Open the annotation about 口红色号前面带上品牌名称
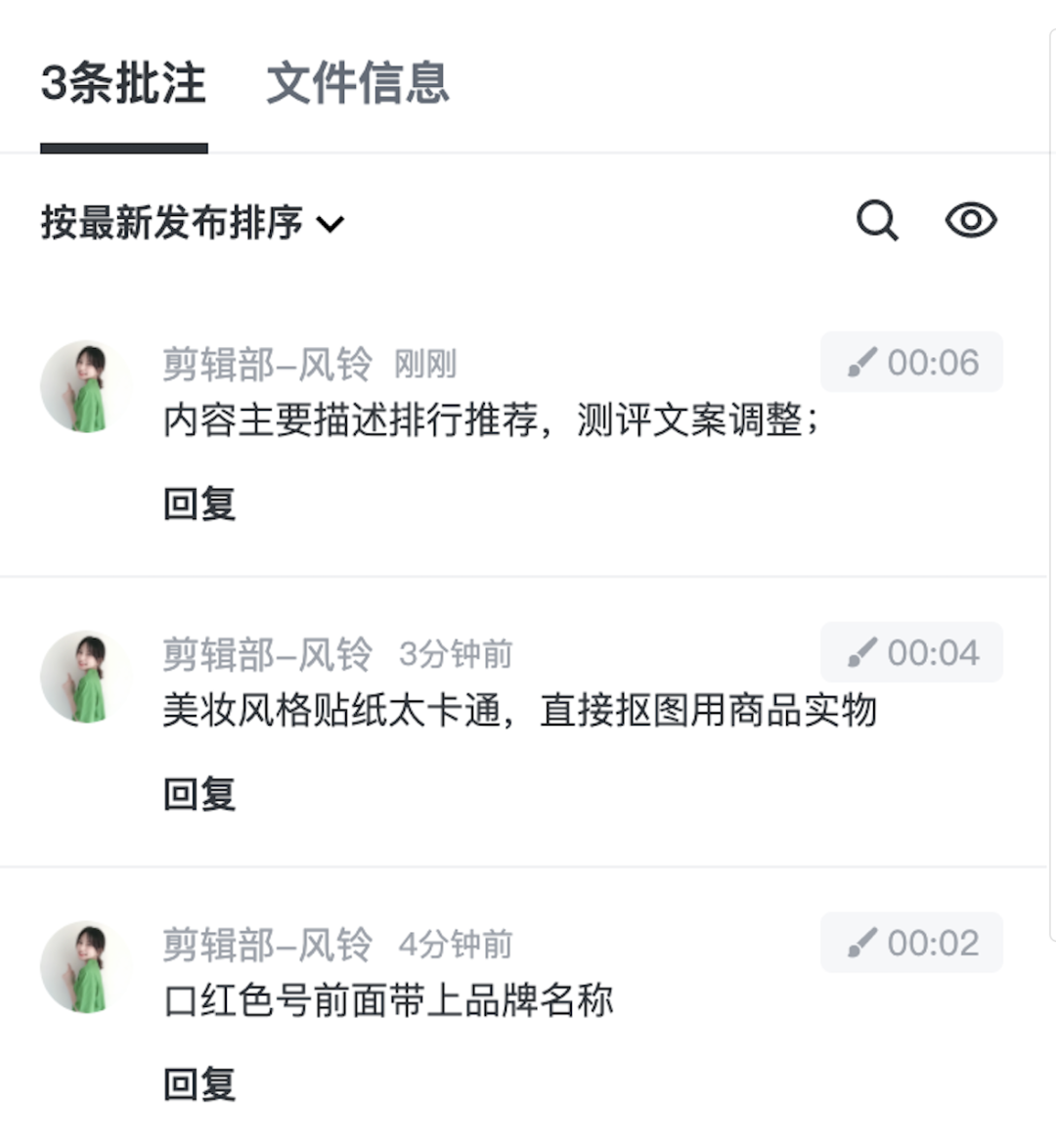The width and height of the screenshot is (1056, 1148). pos(388,1001)
